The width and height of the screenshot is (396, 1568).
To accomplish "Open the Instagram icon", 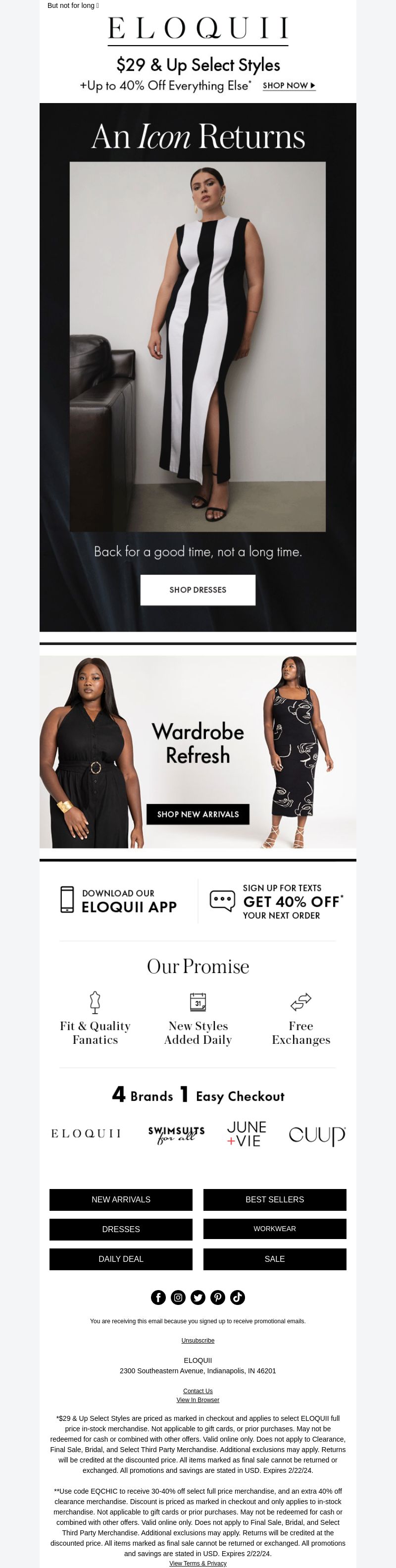I will click(x=178, y=1297).
